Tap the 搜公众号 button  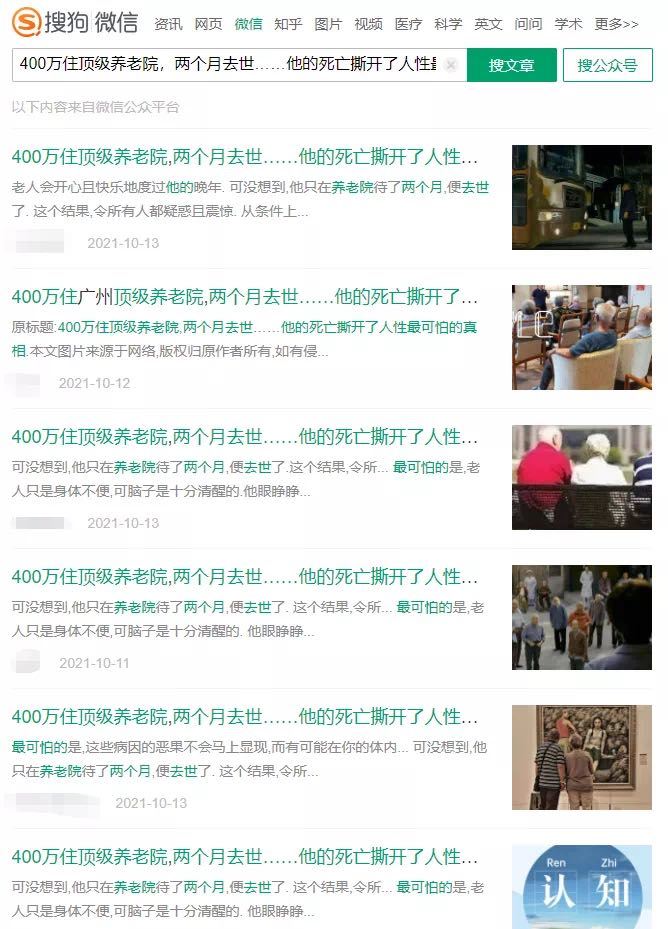(607, 65)
